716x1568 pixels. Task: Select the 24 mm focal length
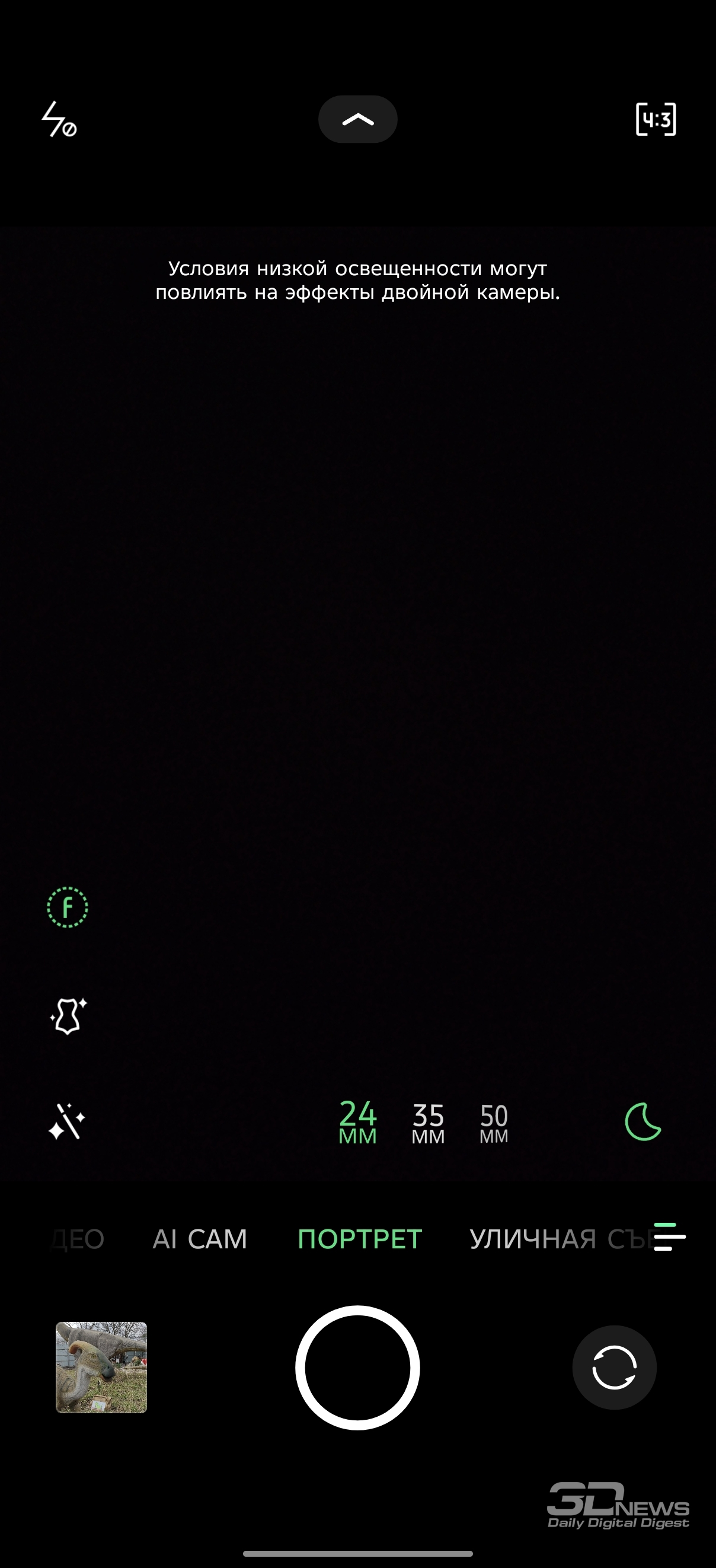coord(357,1122)
